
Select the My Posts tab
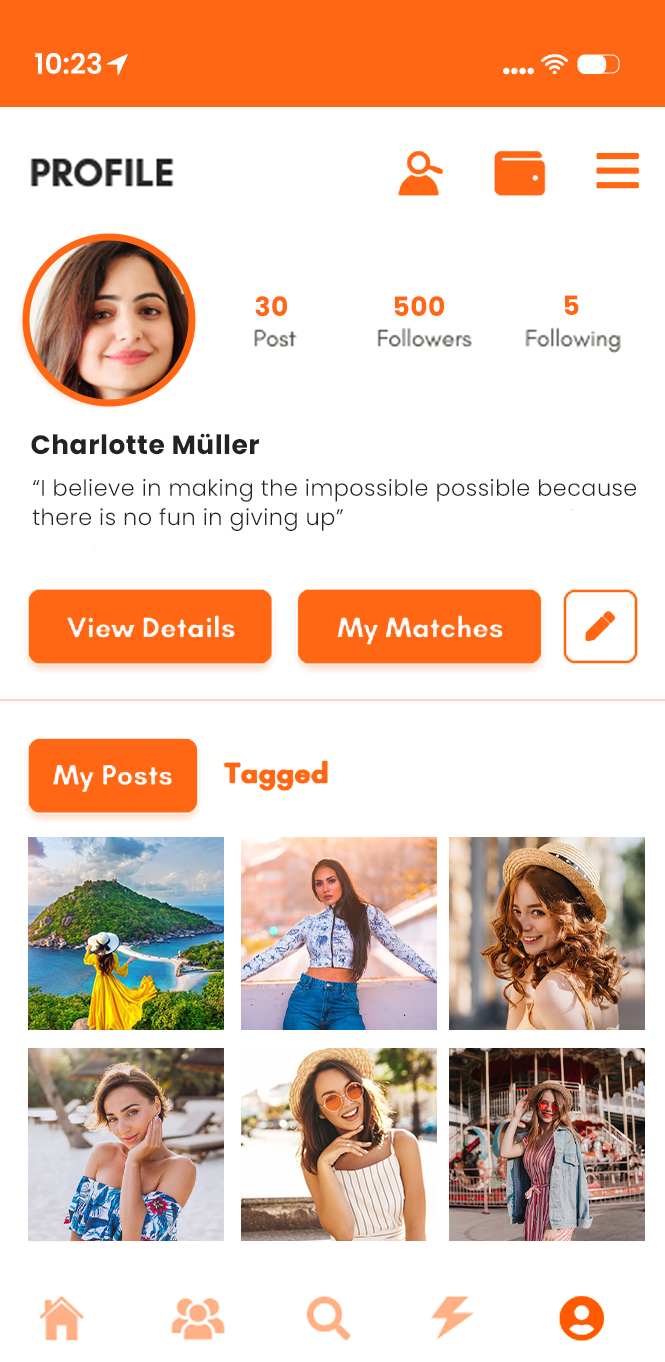[x=113, y=775]
